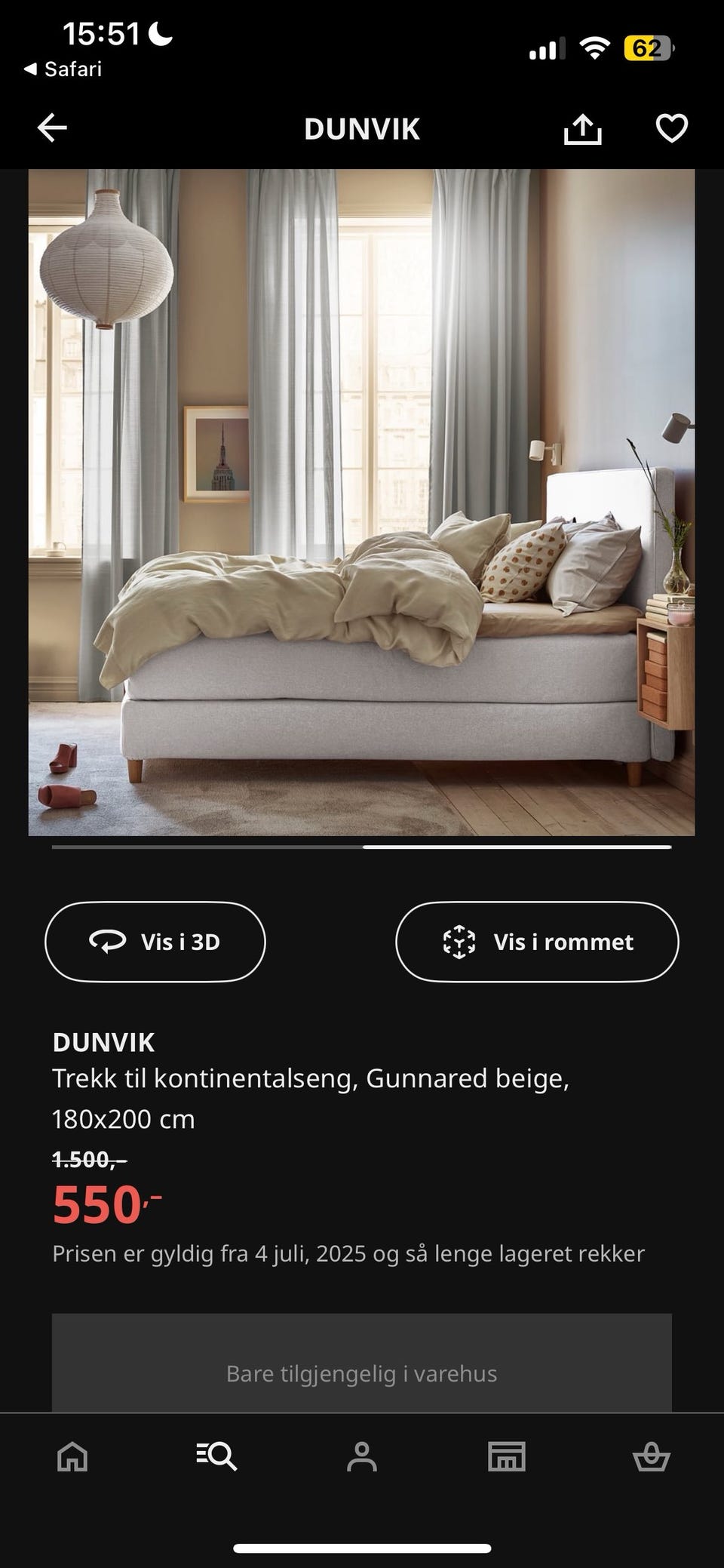Select the 3D rotation icon in Vis i 3D
The height and width of the screenshot is (1568, 724).
106,941
